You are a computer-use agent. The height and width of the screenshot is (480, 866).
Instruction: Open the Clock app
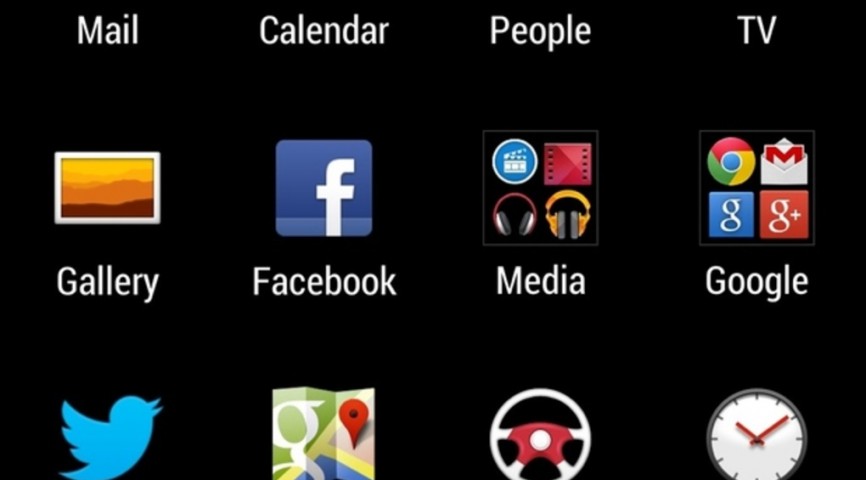757,436
